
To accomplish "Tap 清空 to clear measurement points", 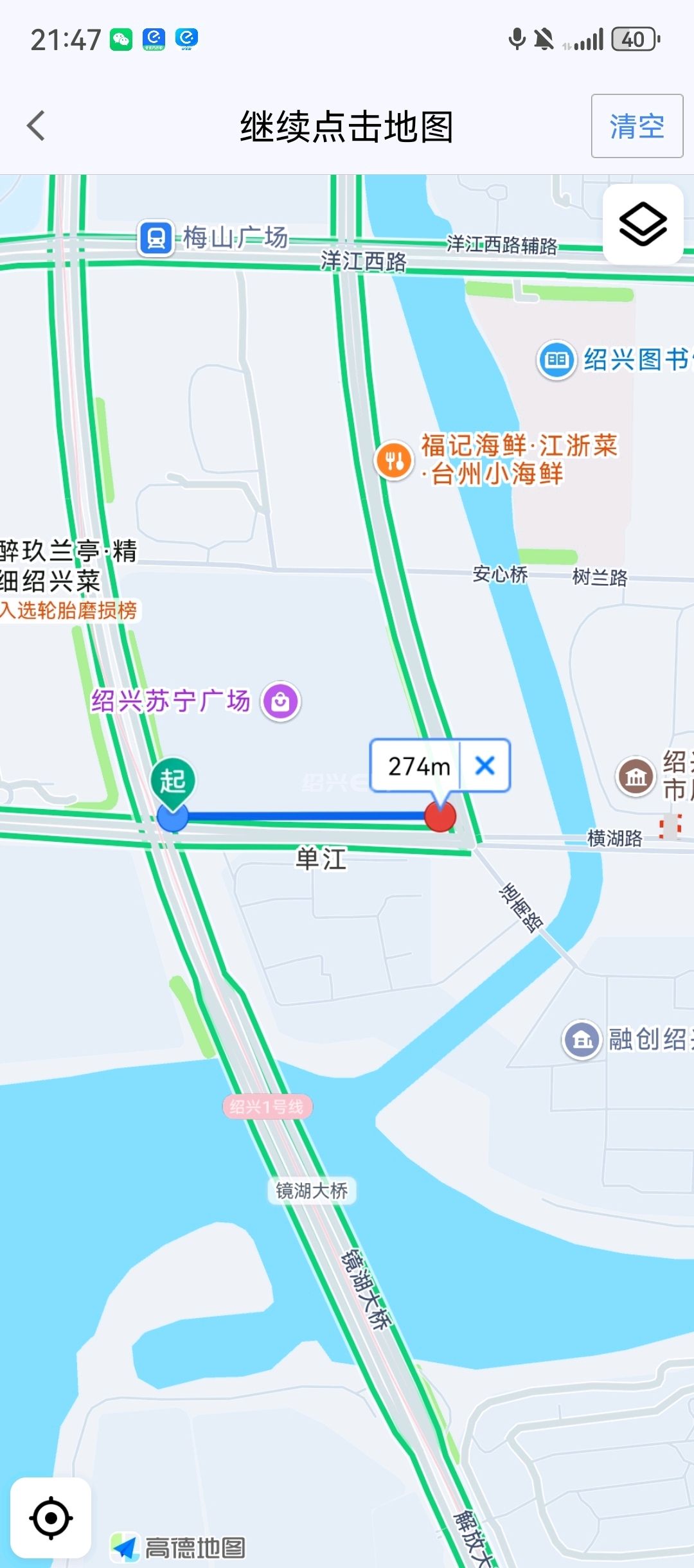I will (x=636, y=126).
